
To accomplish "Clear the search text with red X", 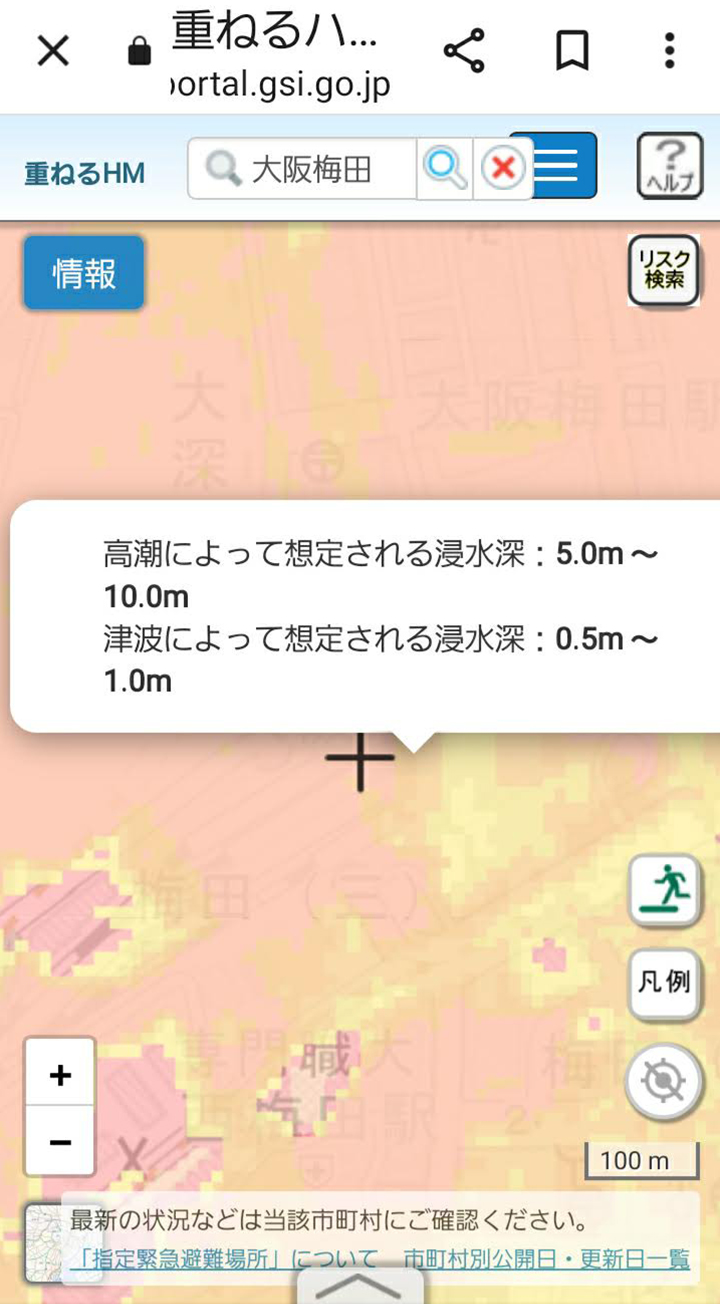I will click(504, 169).
